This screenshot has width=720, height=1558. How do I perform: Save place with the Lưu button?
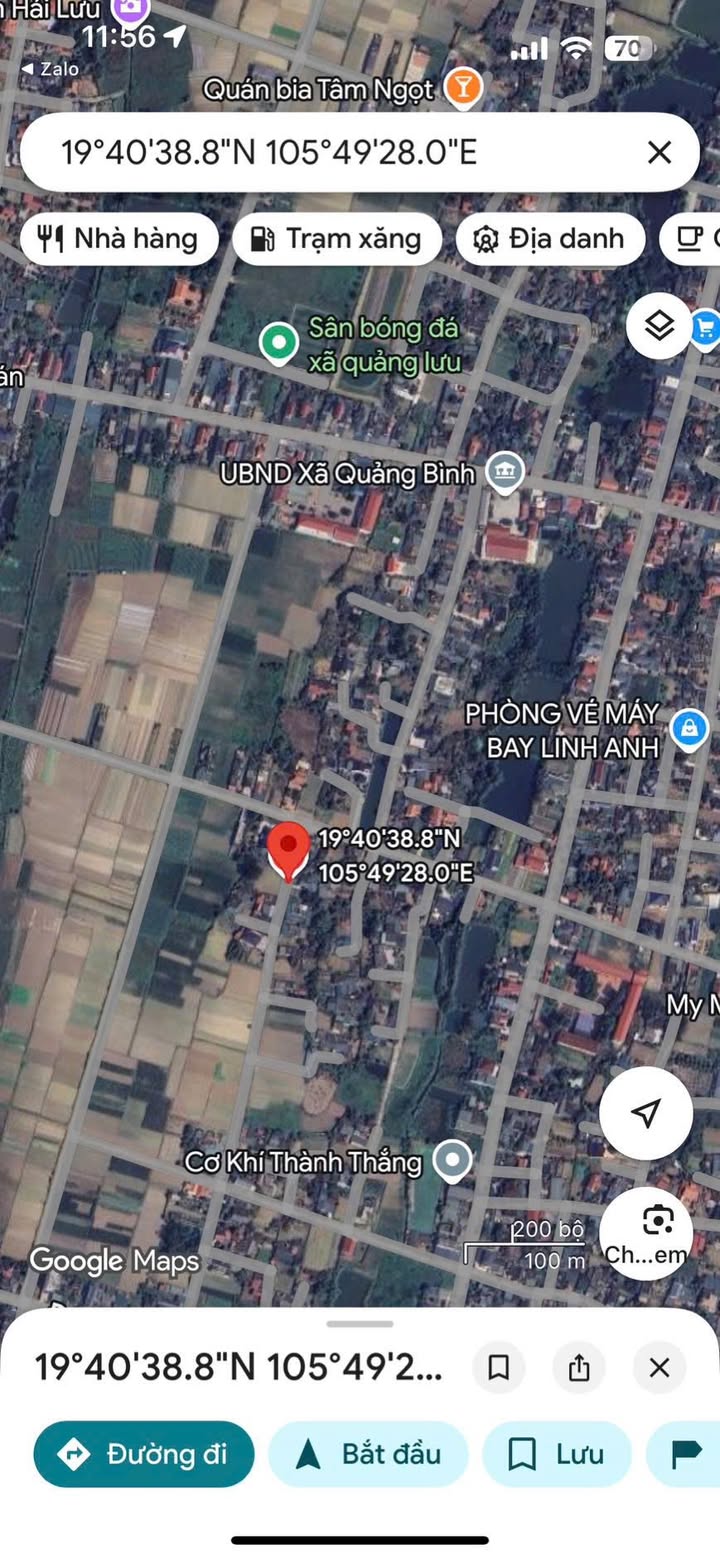(x=557, y=1454)
